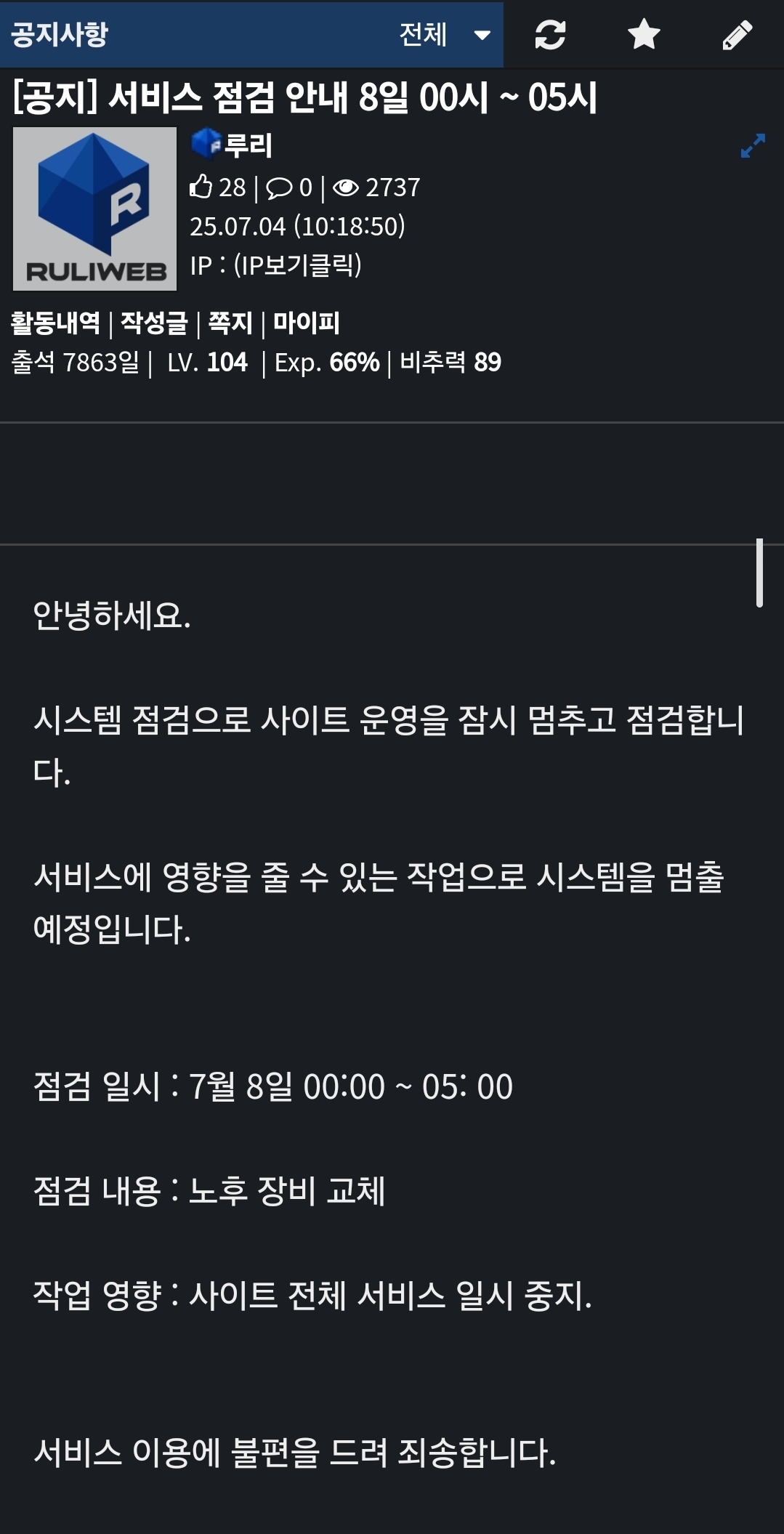Add this board to favorites with the star
Viewport: 784px width, 1534px height.
pyautogui.click(x=644, y=35)
